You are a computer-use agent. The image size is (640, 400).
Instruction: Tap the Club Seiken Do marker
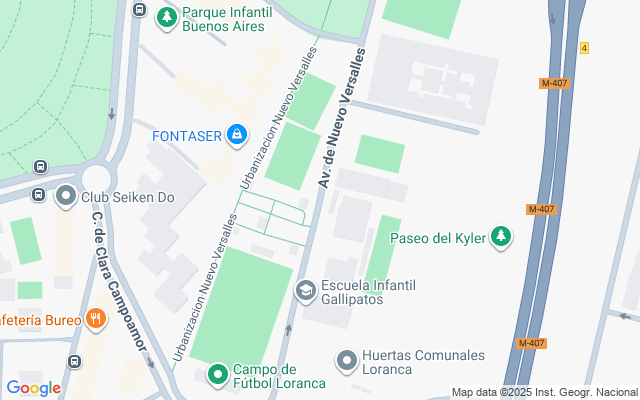tap(66, 196)
